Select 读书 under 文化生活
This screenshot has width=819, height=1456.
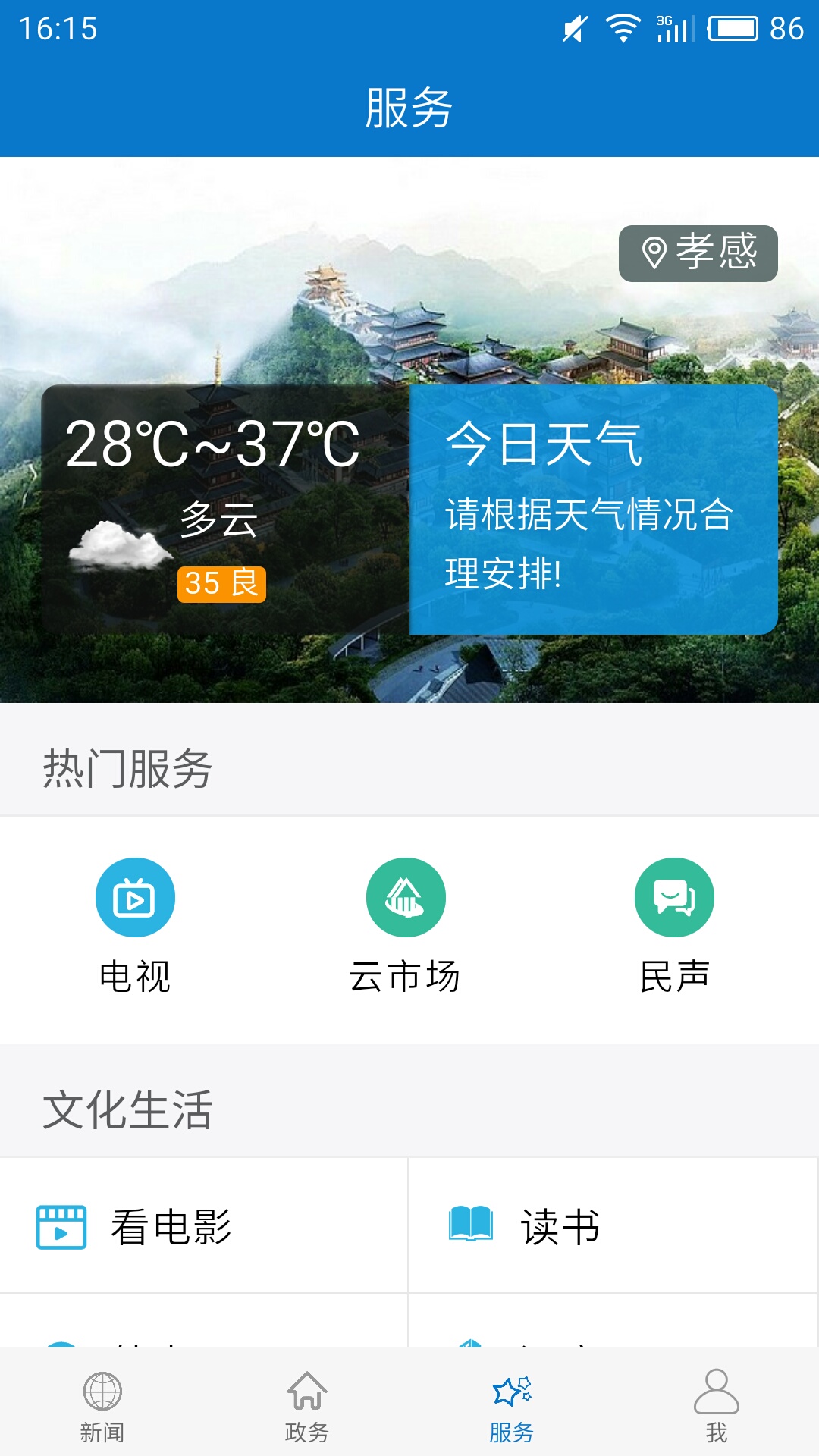613,1226
